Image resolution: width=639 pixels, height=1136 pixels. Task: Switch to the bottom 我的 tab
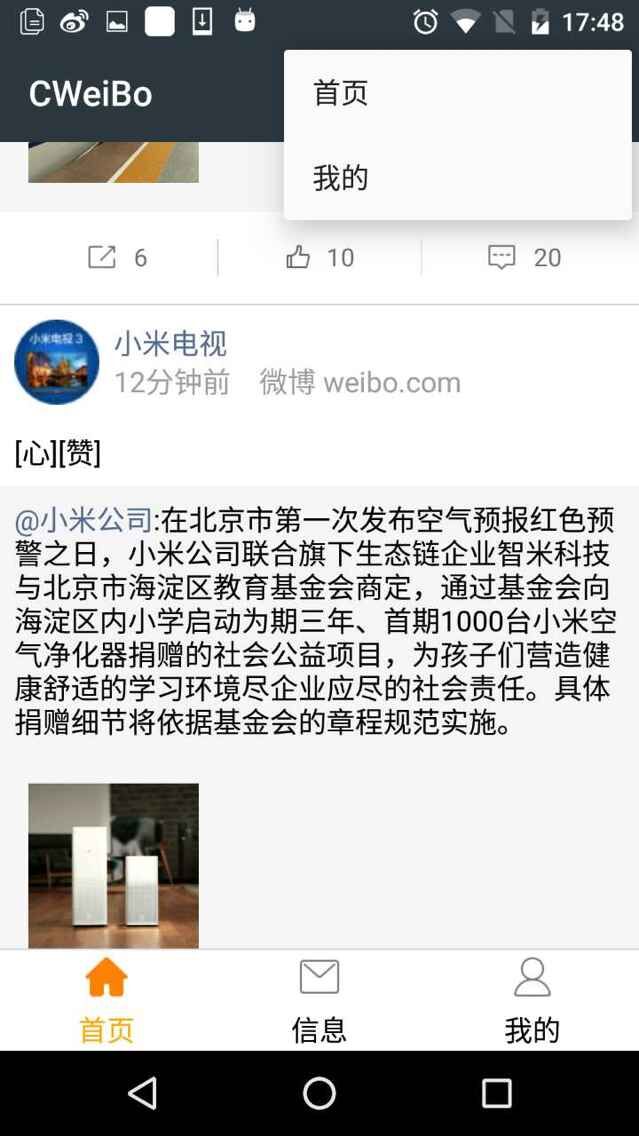coord(532,1000)
